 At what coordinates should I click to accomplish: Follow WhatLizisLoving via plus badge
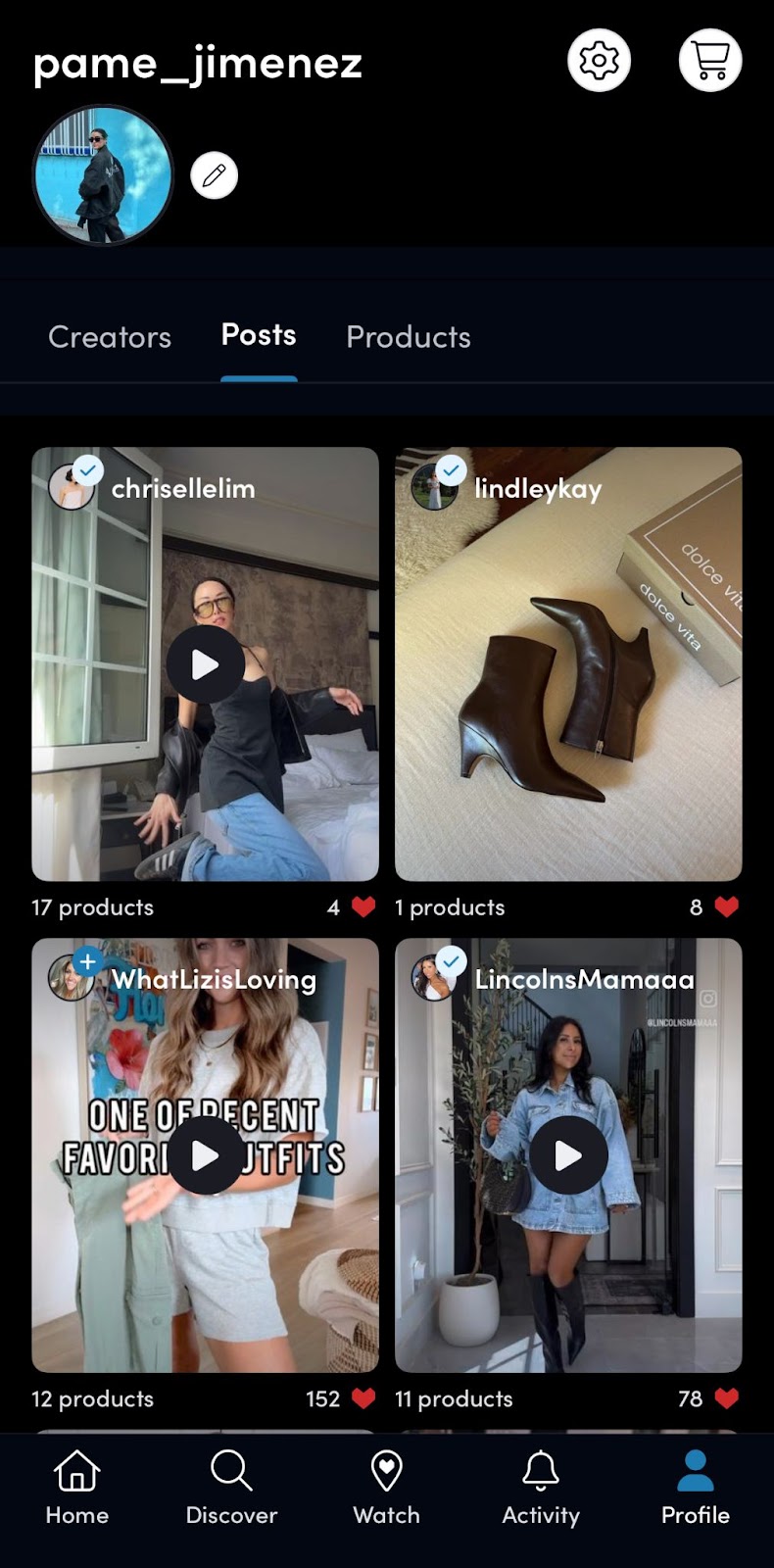coord(87,961)
